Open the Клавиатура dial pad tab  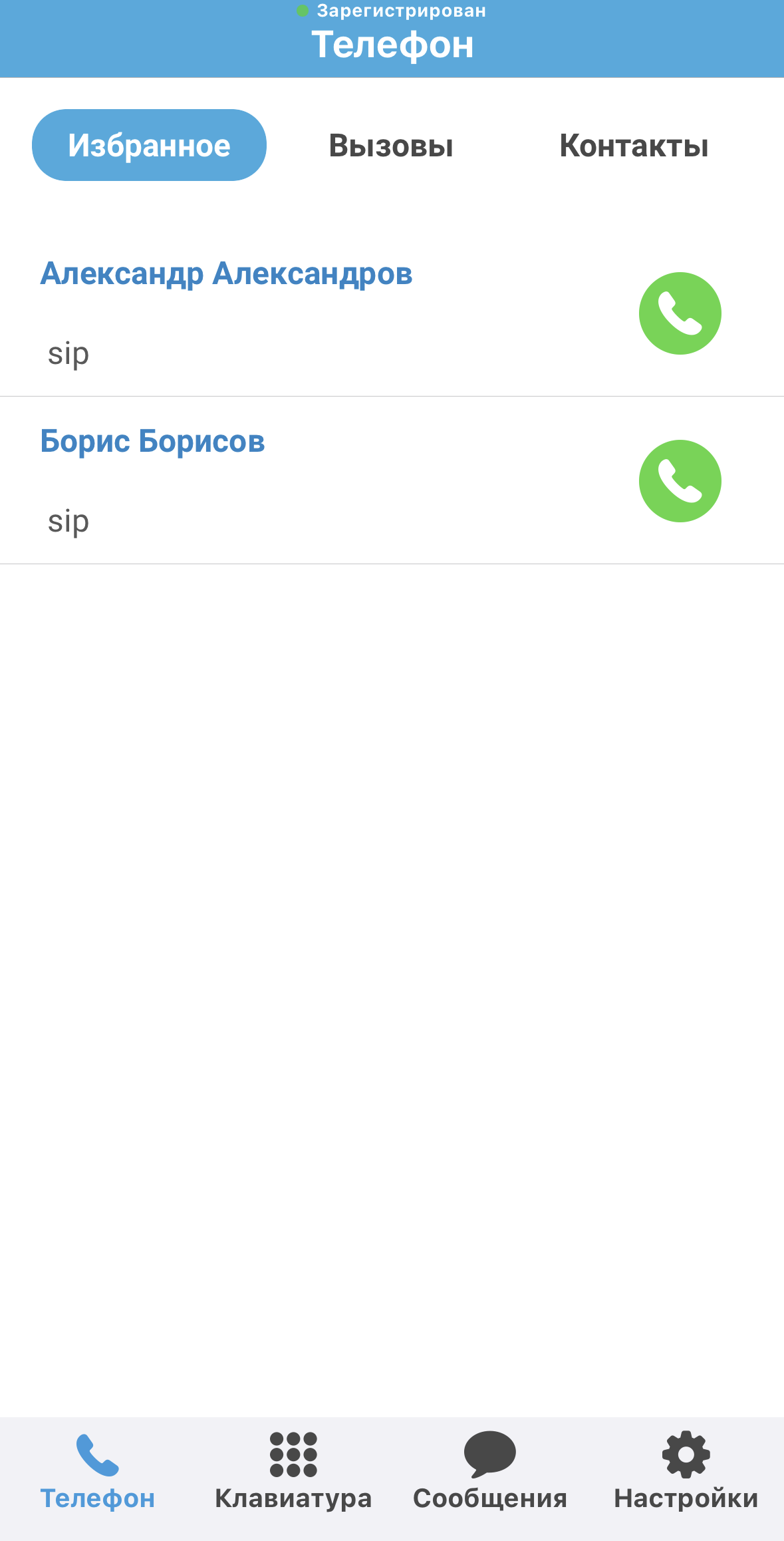coord(293,1471)
